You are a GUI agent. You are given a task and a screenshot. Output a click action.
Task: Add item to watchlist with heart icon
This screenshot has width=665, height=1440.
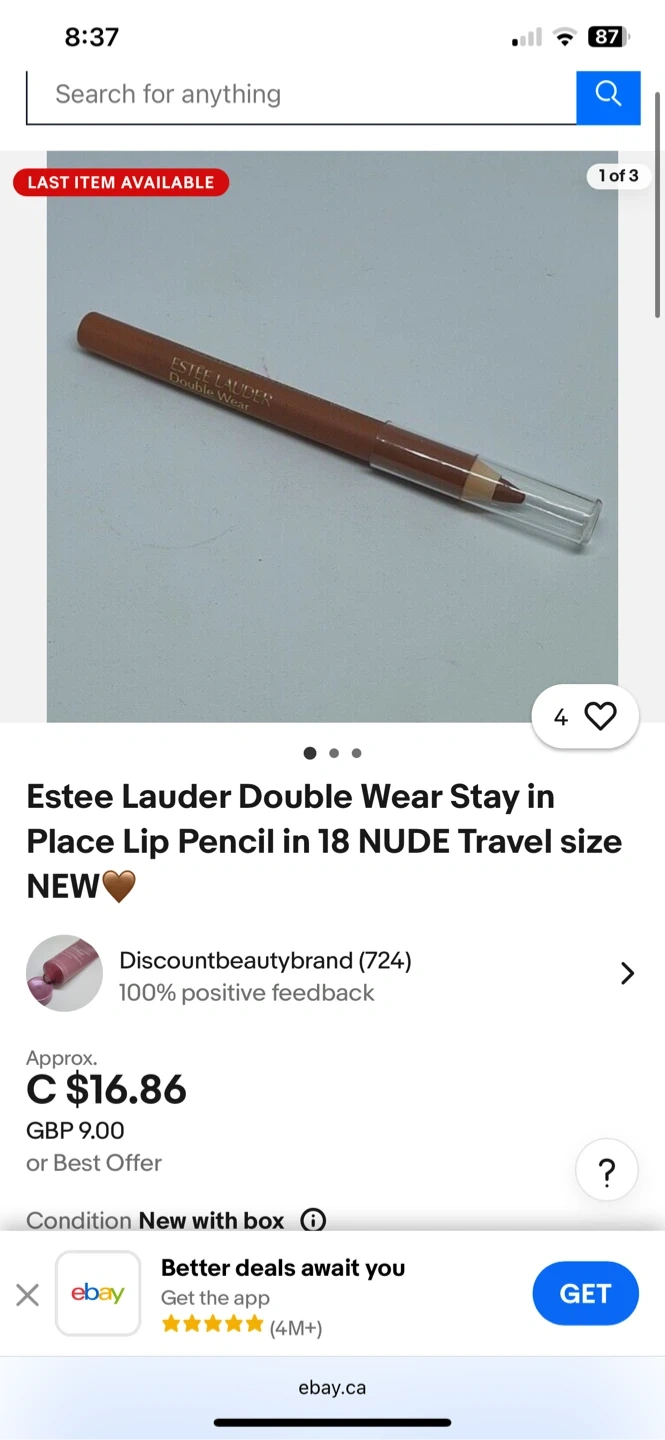coord(585,716)
